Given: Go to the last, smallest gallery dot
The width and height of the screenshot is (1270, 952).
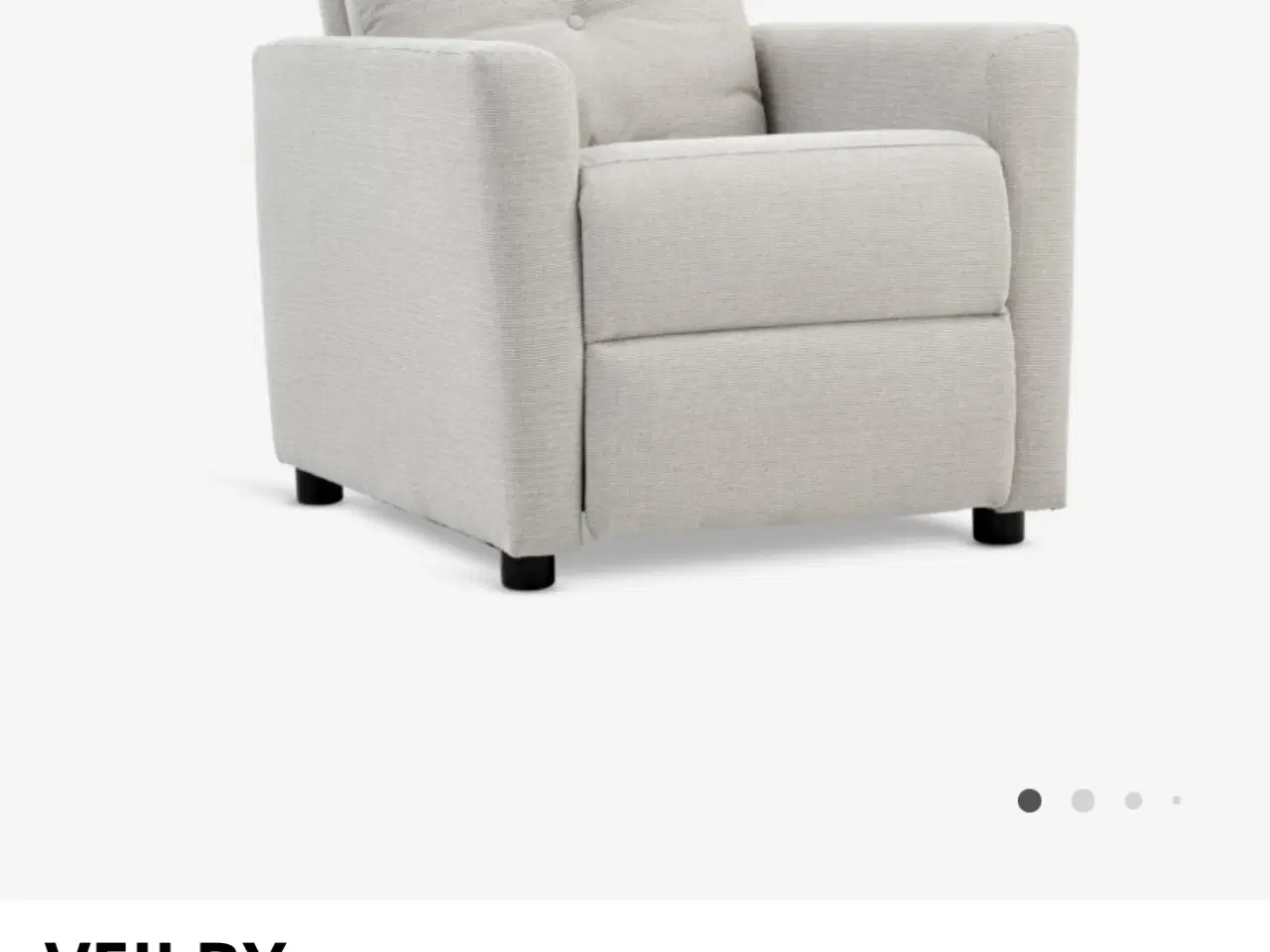Looking at the screenshot, I should point(1177,800).
